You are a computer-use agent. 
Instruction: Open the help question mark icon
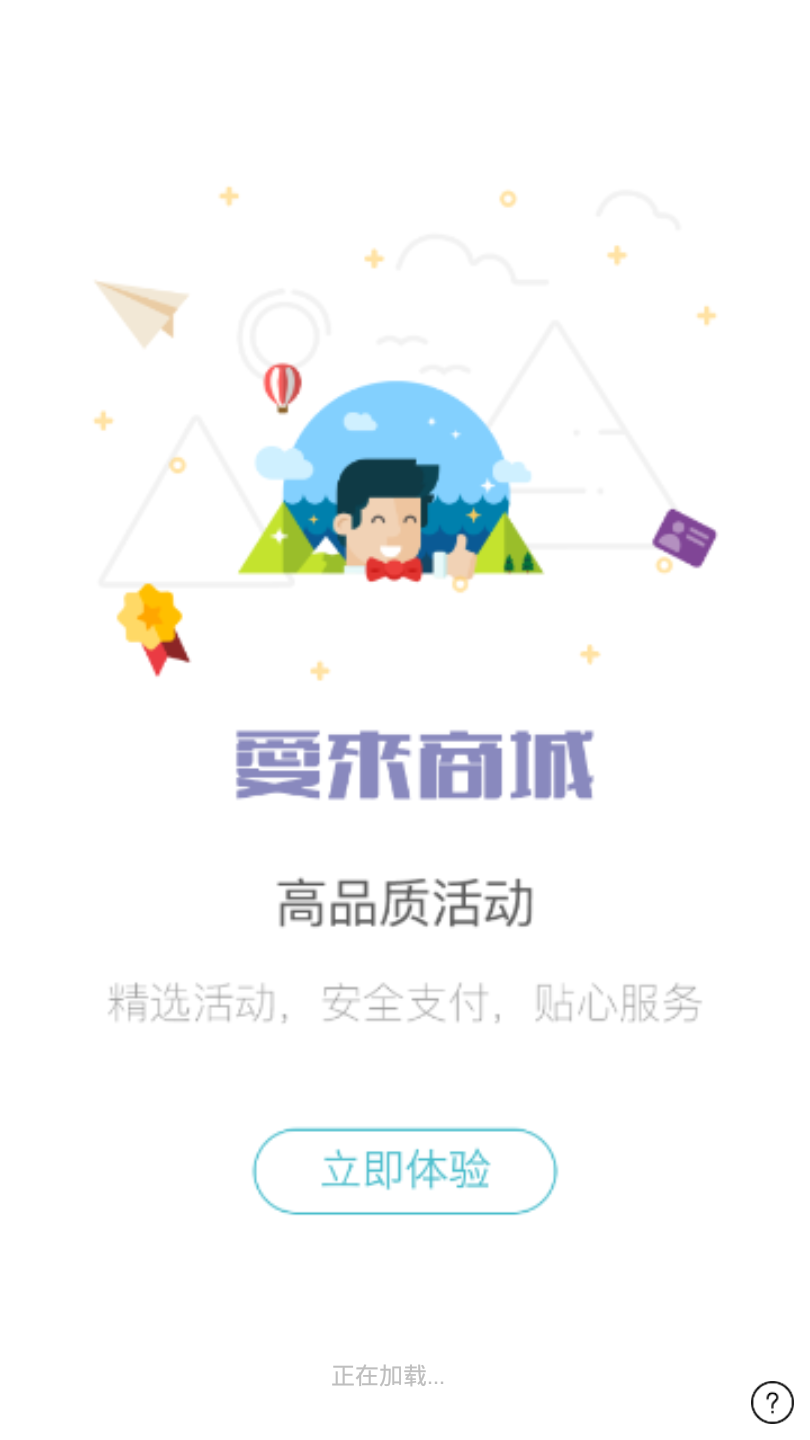[x=771, y=1401]
